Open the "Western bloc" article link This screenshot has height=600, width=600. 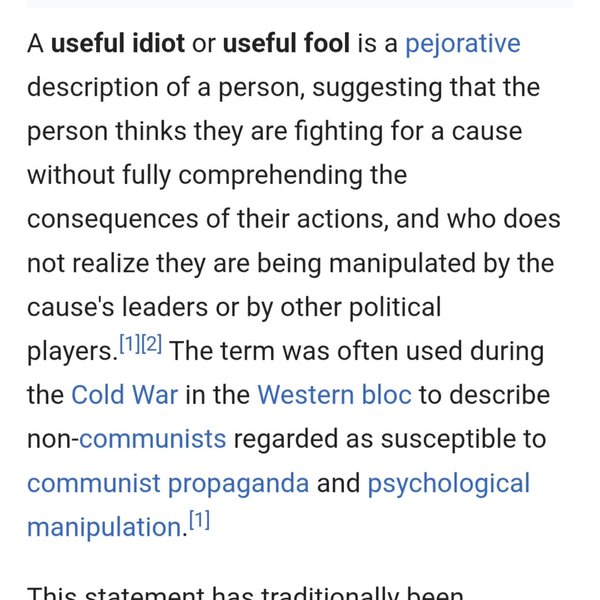pos(334,394)
